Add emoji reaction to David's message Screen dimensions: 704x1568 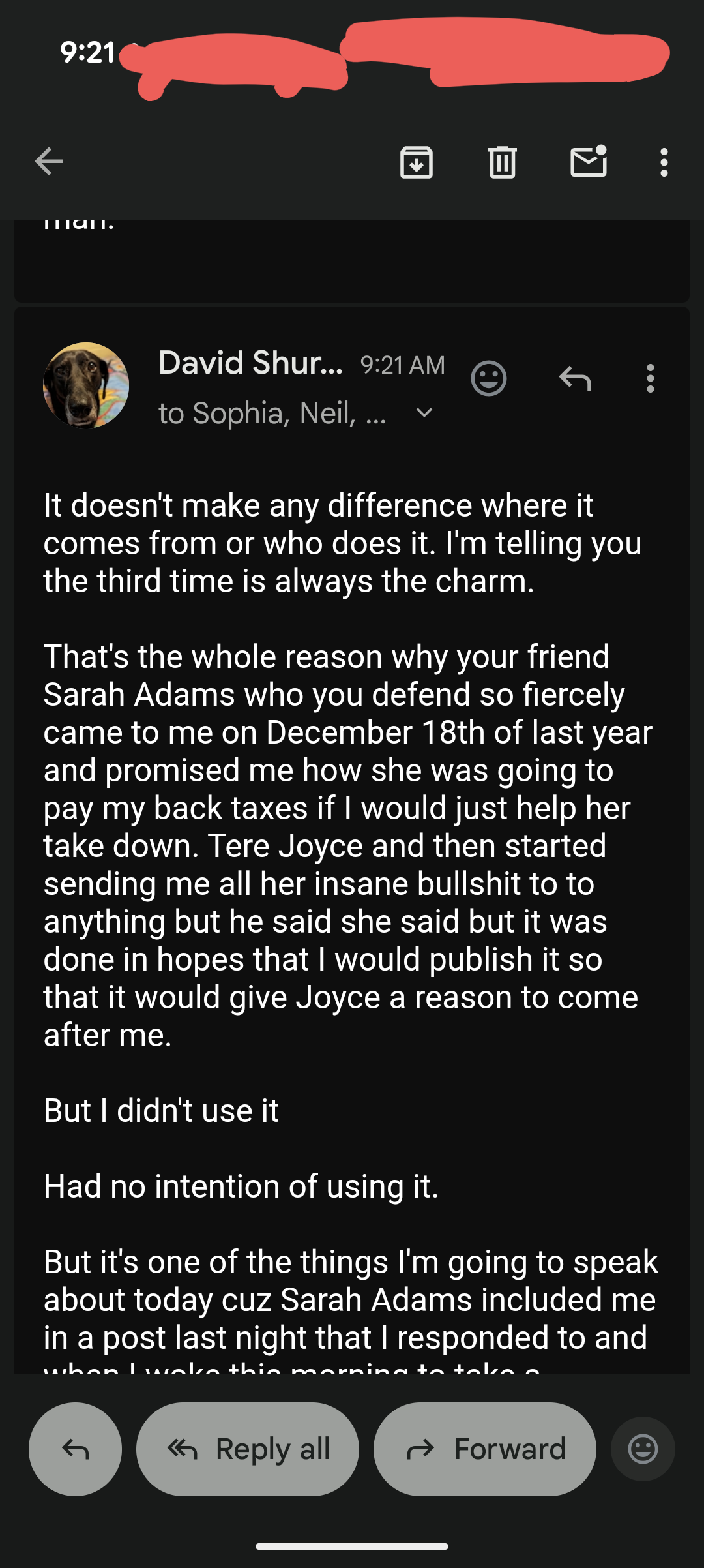[x=489, y=378]
